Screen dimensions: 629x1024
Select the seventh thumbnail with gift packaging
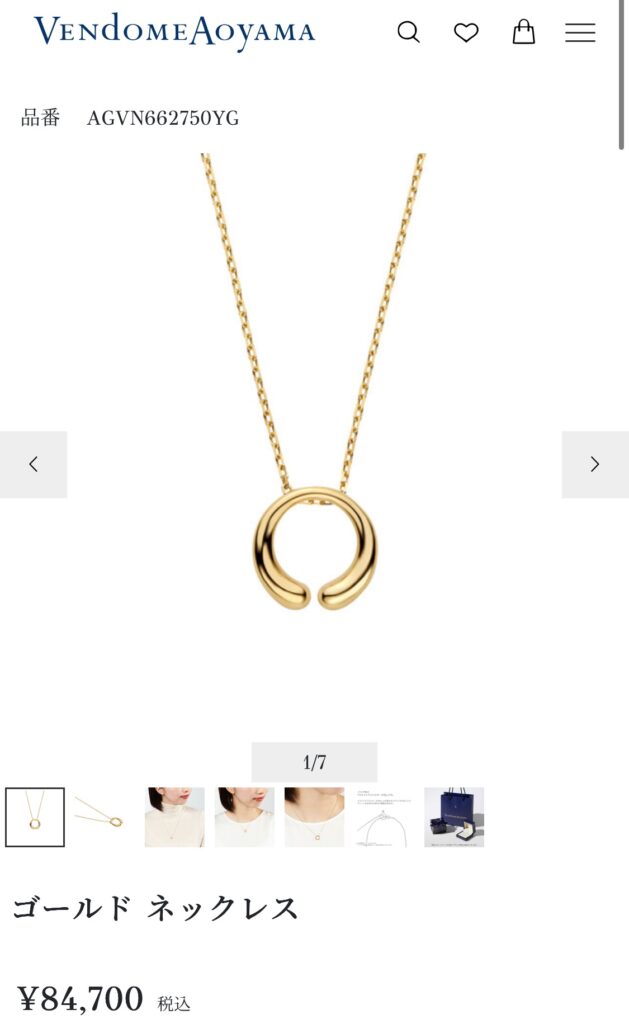(454, 817)
